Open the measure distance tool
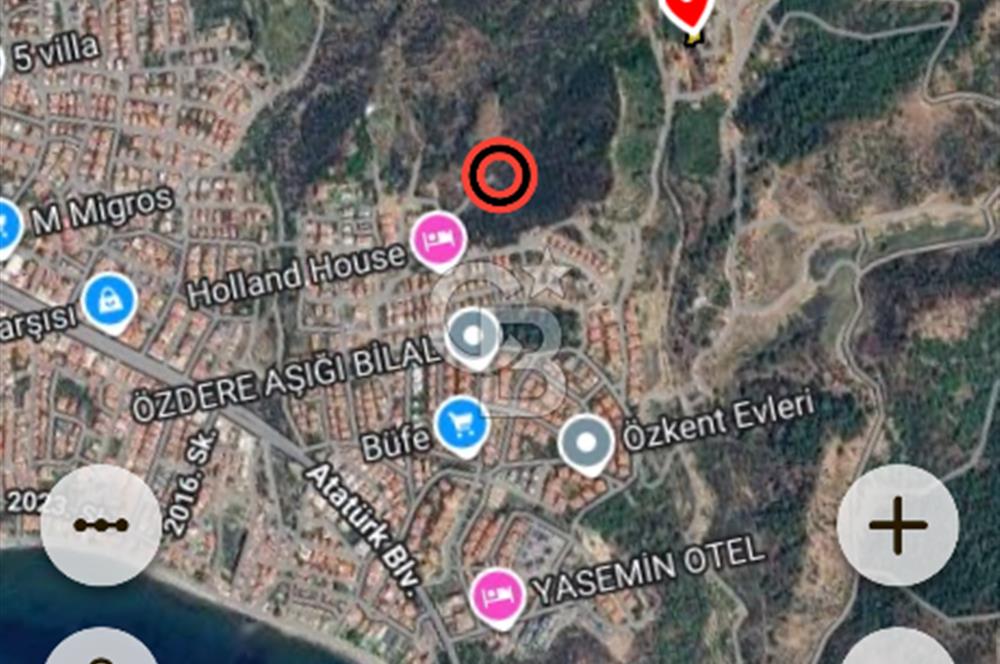This screenshot has width=1000, height=664. coord(101,524)
